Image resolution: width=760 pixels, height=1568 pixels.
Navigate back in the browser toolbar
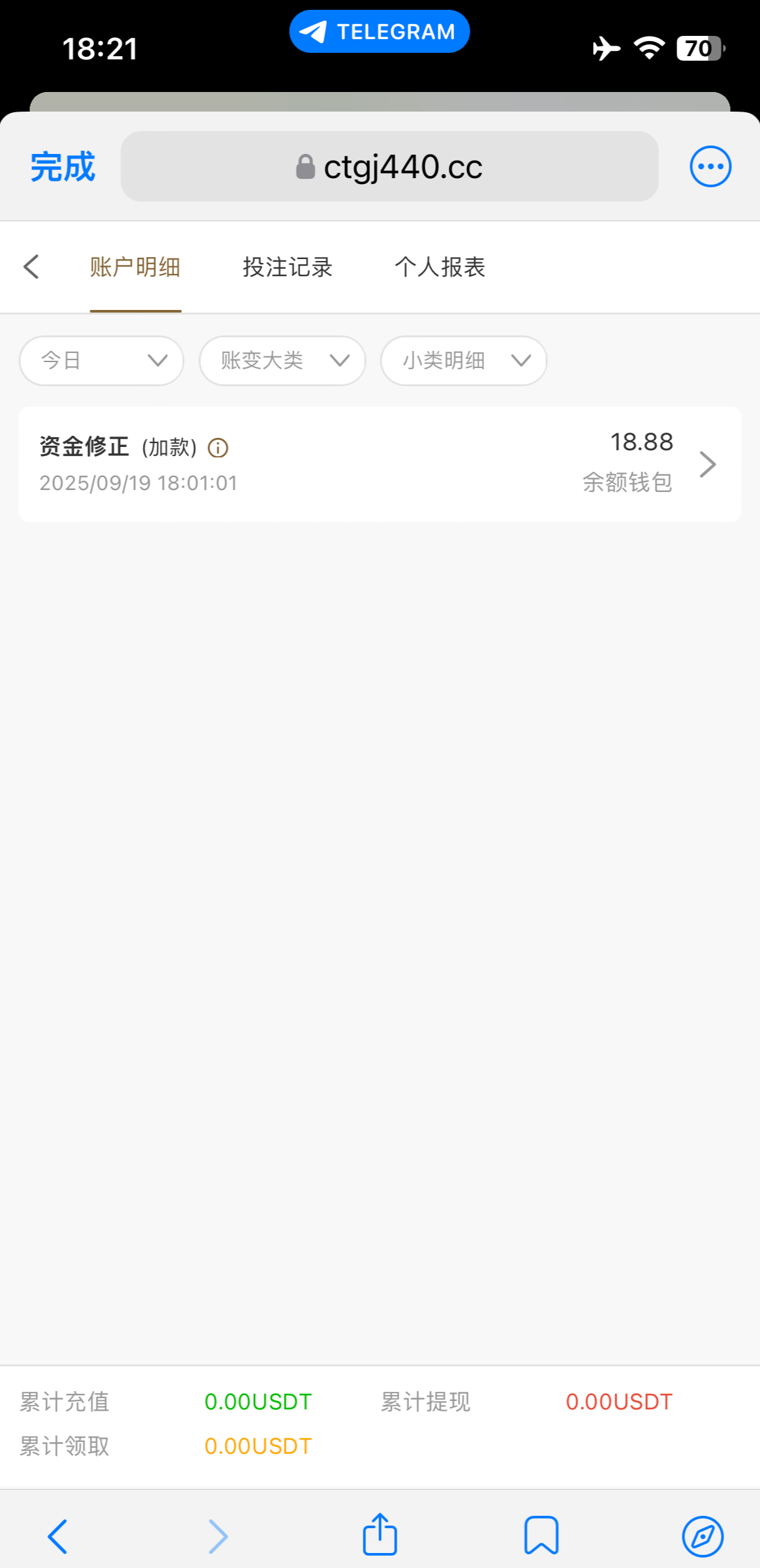pyautogui.click(x=57, y=1536)
